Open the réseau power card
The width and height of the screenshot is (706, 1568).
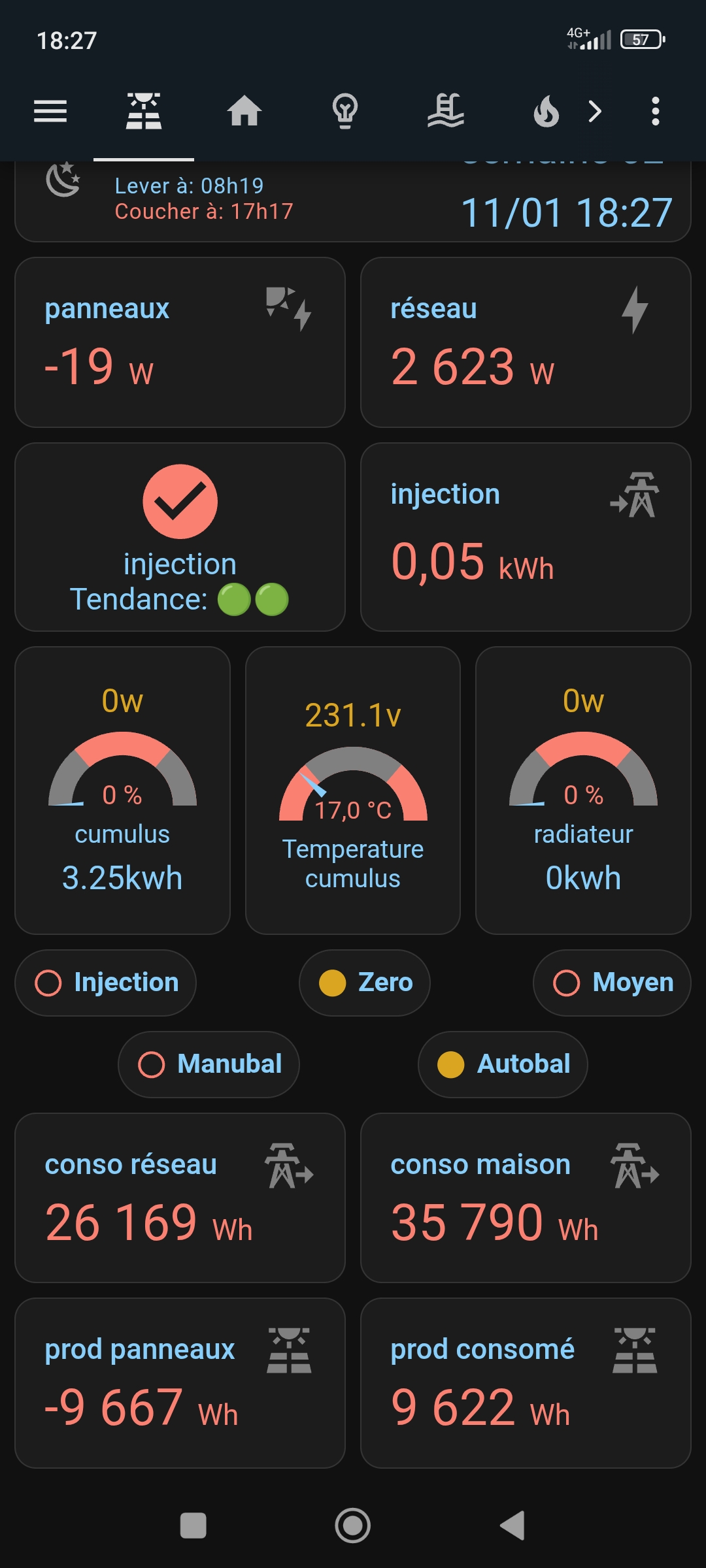pyautogui.click(x=526, y=342)
